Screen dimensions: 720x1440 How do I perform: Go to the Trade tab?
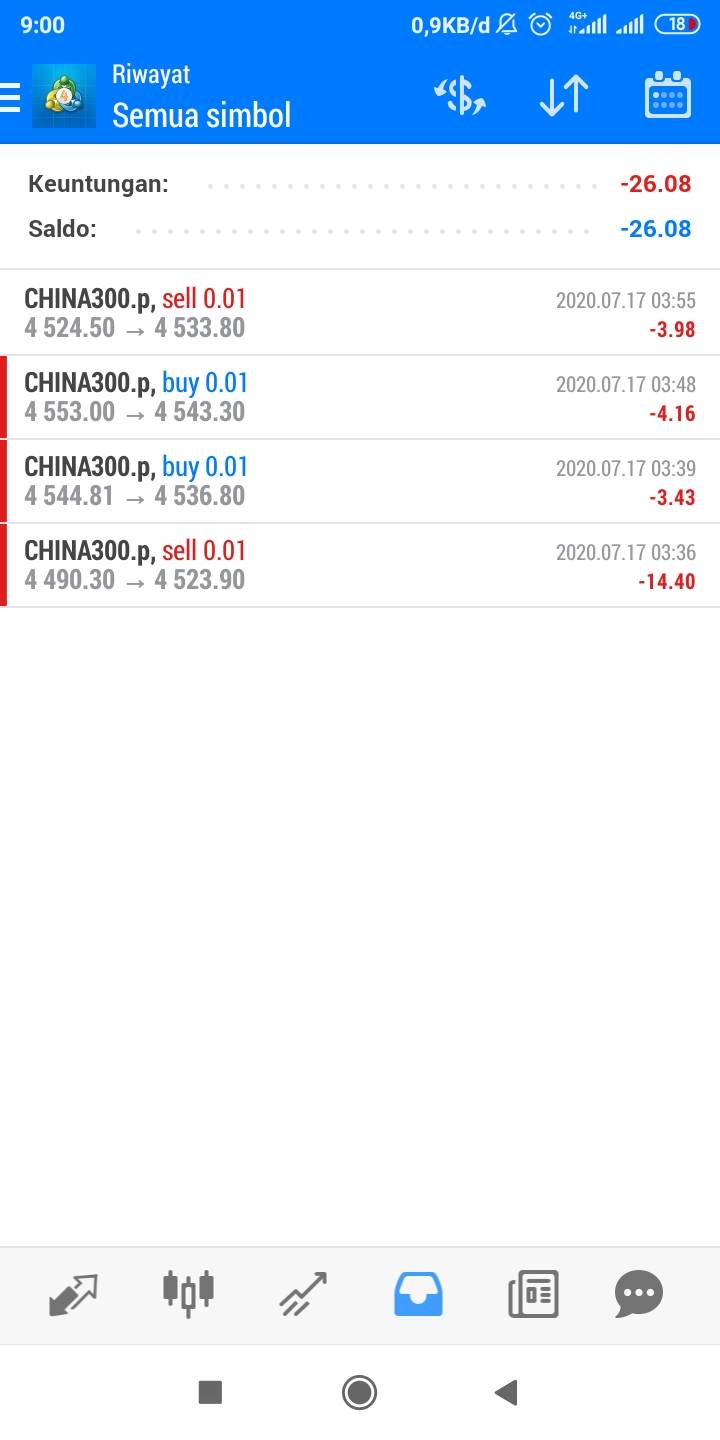click(x=303, y=1294)
